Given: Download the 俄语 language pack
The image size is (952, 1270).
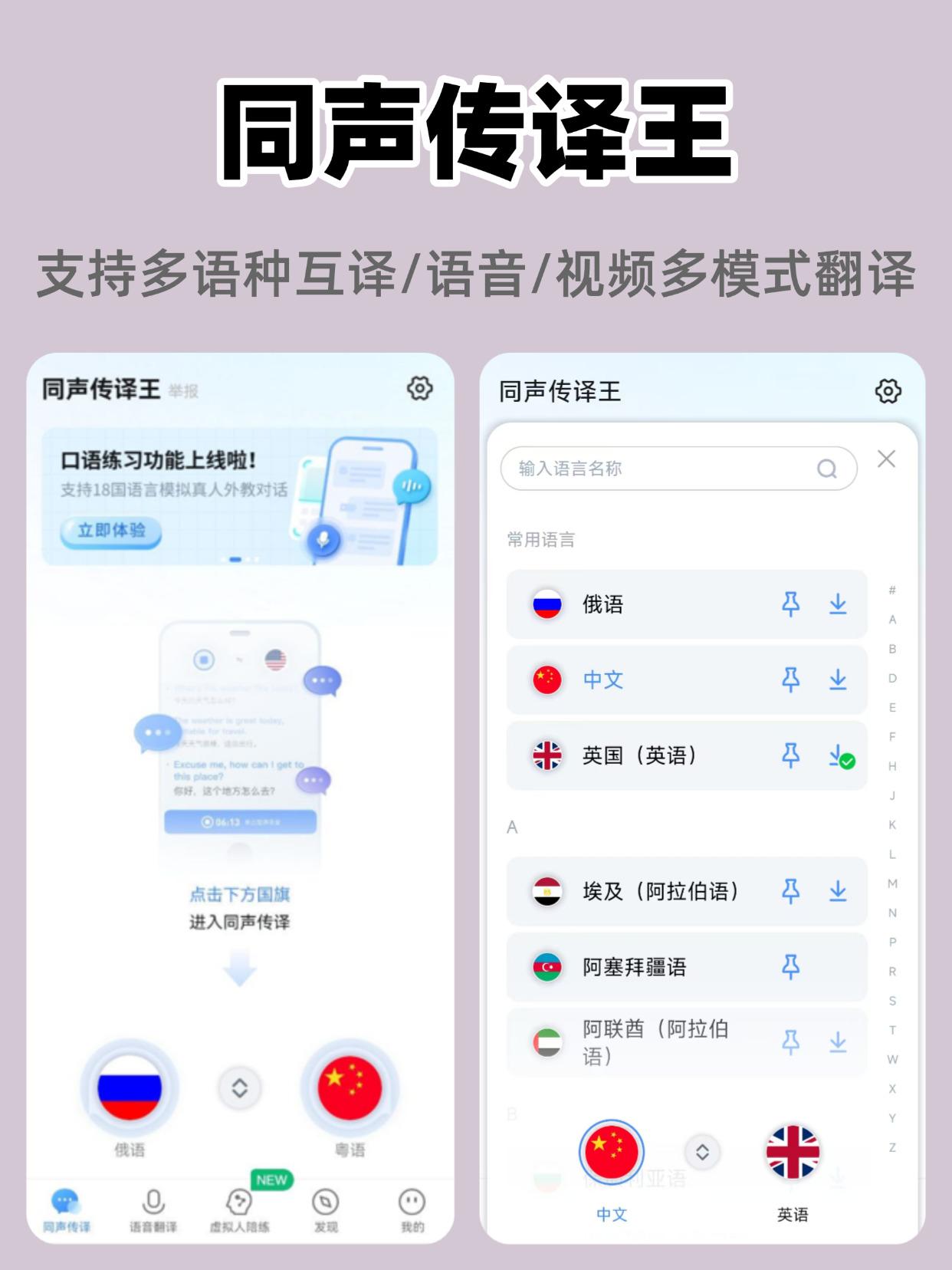Looking at the screenshot, I should 837,605.
